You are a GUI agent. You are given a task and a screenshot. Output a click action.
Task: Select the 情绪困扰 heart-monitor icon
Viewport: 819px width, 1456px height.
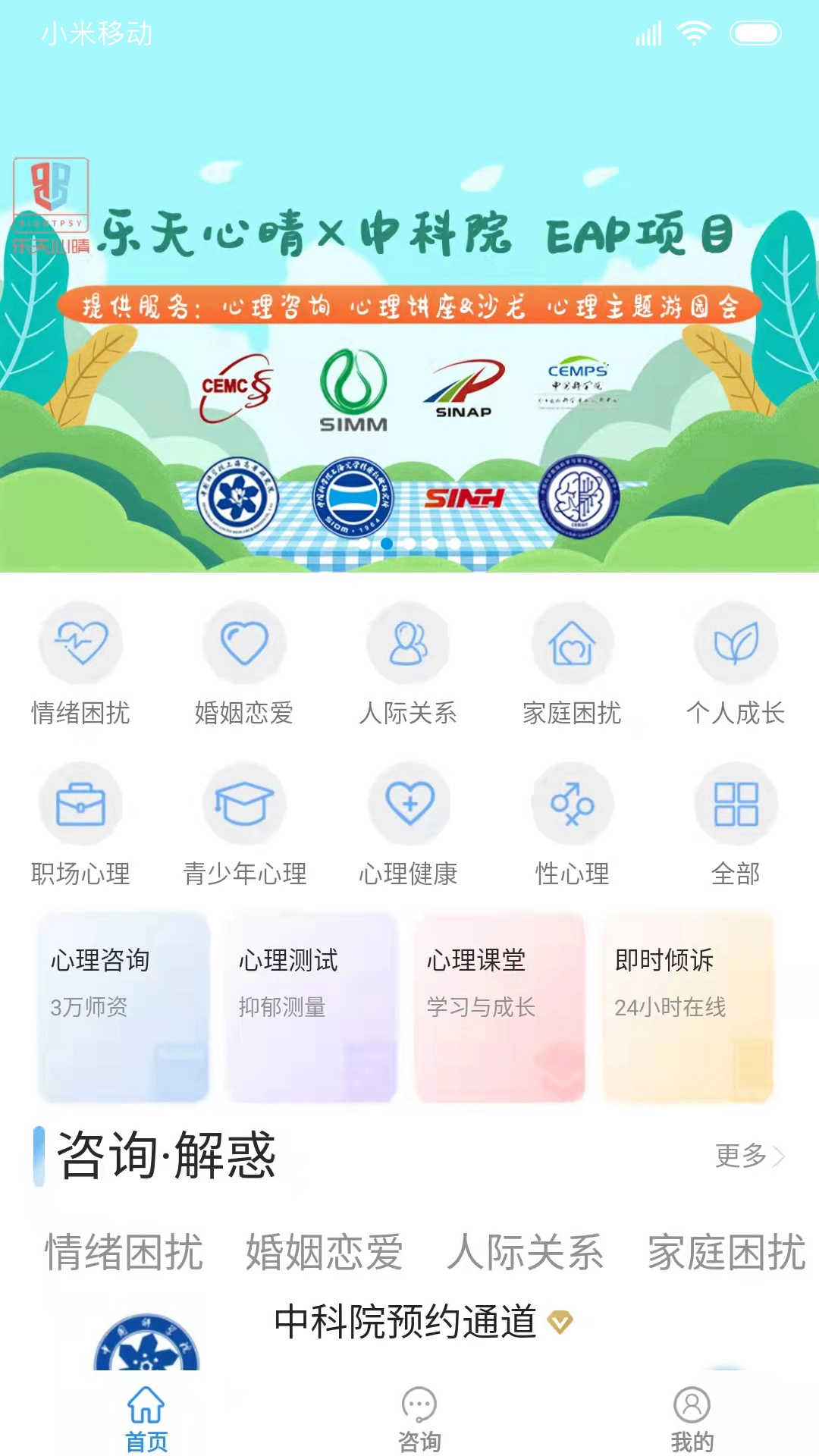82,642
